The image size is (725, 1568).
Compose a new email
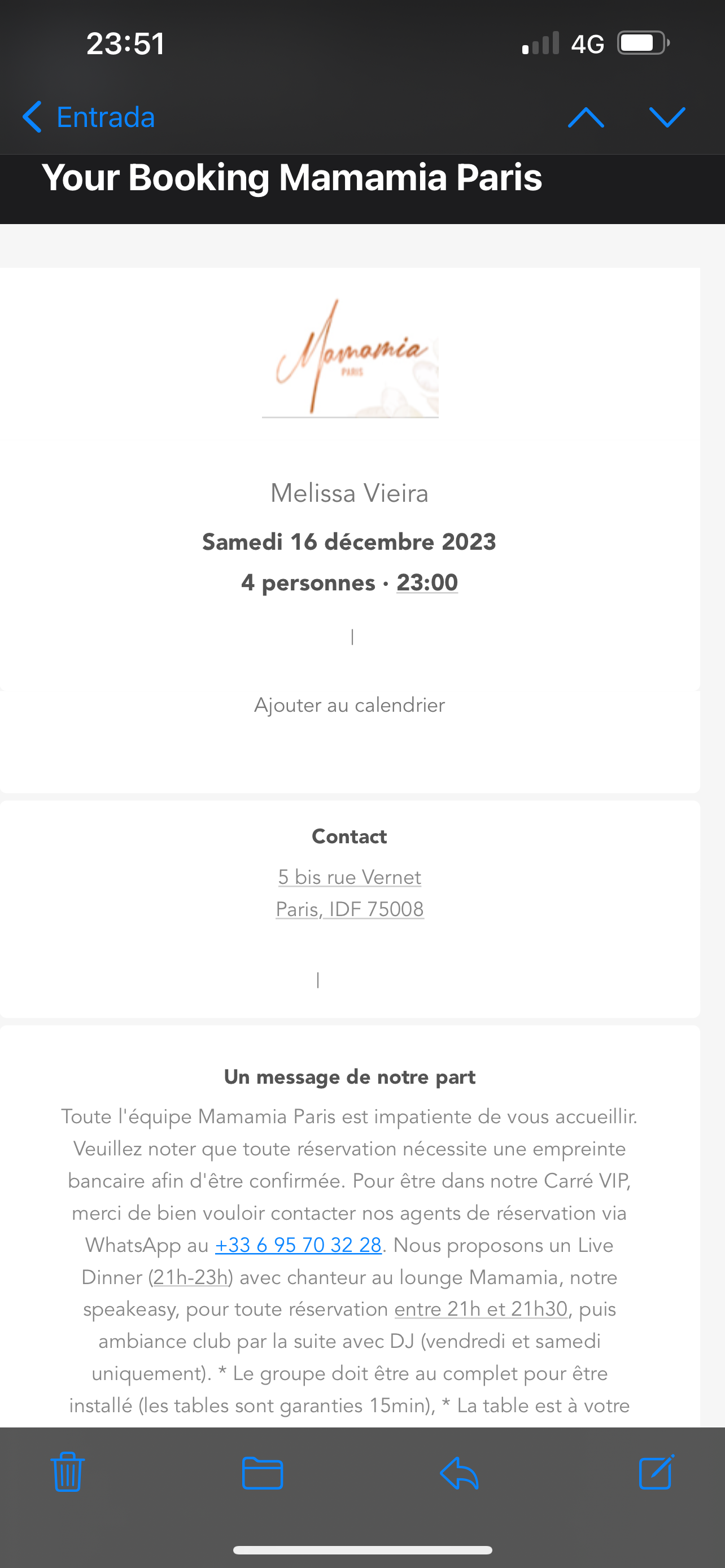pos(656,1473)
